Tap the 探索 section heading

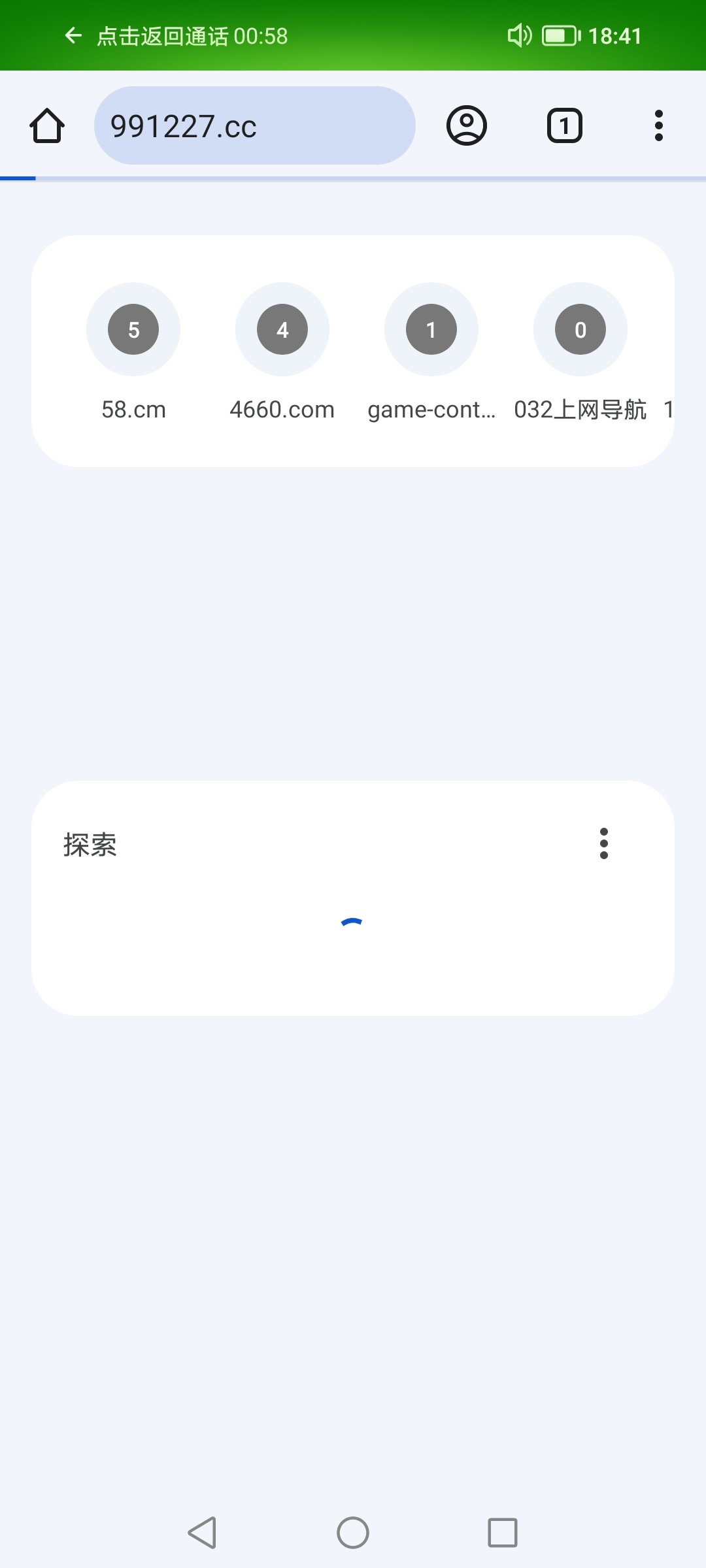90,845
